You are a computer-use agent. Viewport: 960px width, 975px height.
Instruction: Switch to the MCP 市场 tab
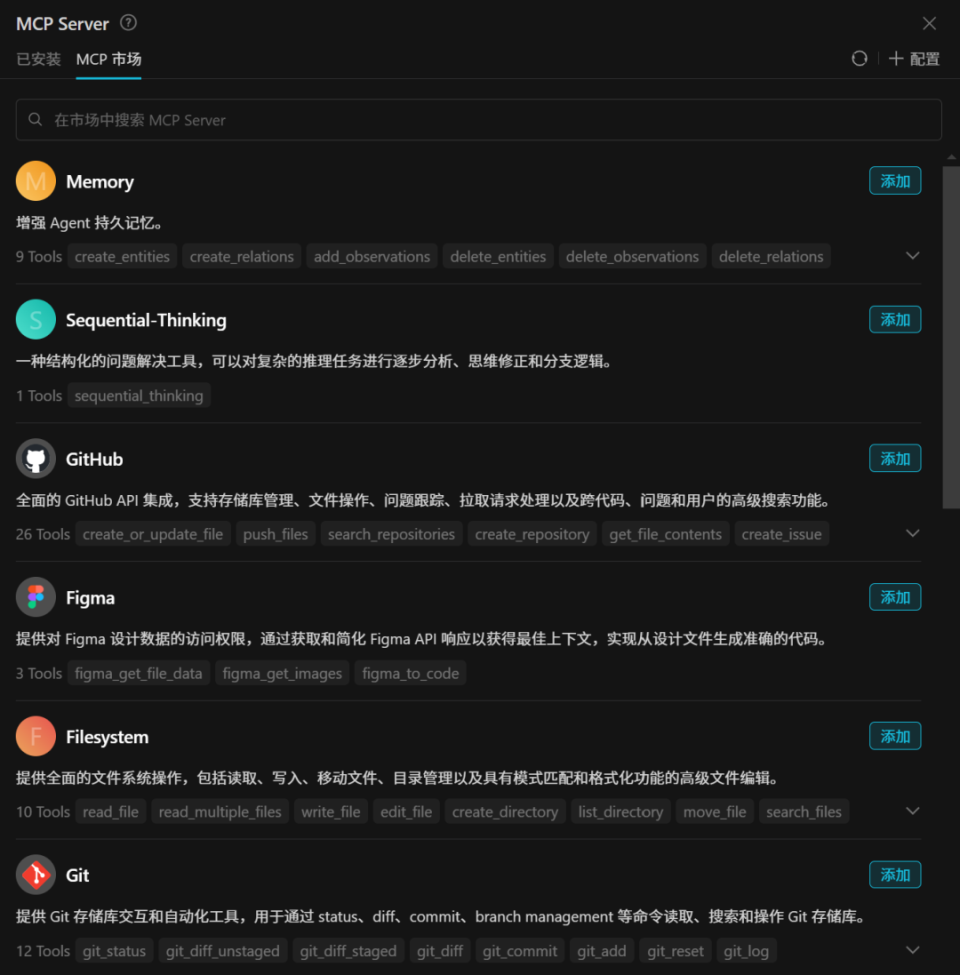[x=108, y=59]
